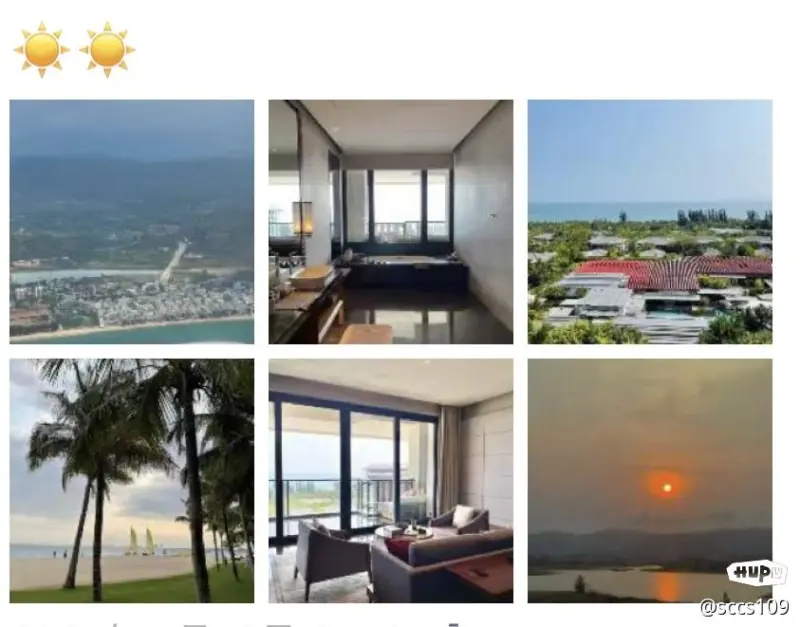Viewport: 800px width, 627px height.
Task: Open the living room balcony photo
Action: point(390,480)
